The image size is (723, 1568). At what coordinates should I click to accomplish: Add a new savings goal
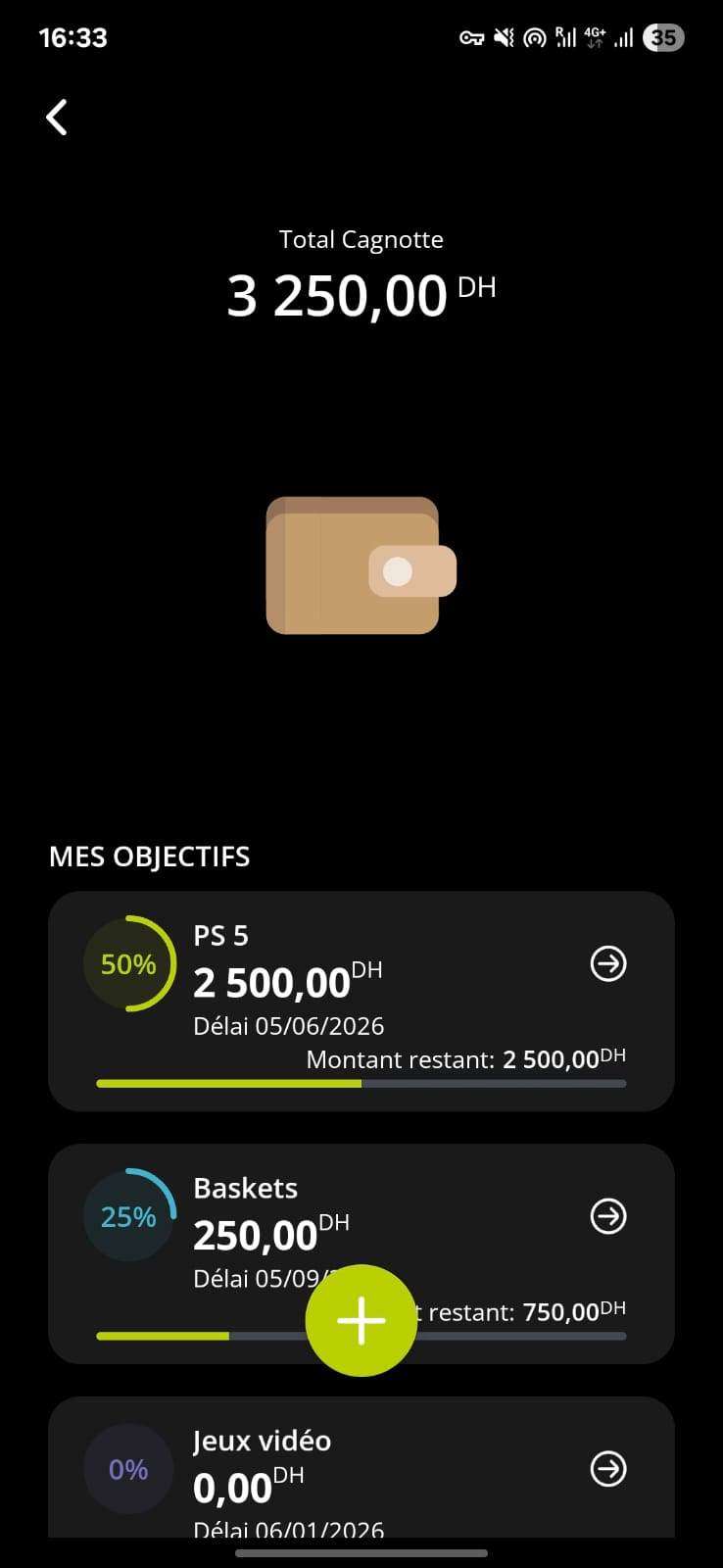(361, 1320)
